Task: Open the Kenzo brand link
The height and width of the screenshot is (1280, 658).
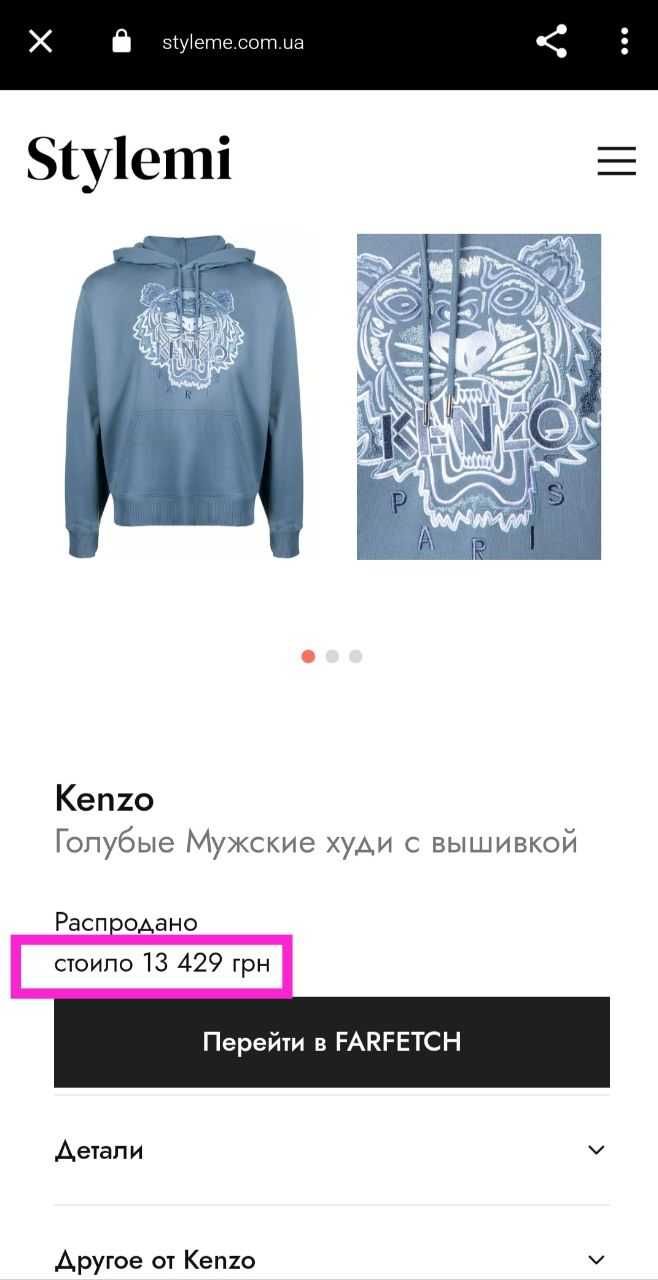Action: point(104,799)
